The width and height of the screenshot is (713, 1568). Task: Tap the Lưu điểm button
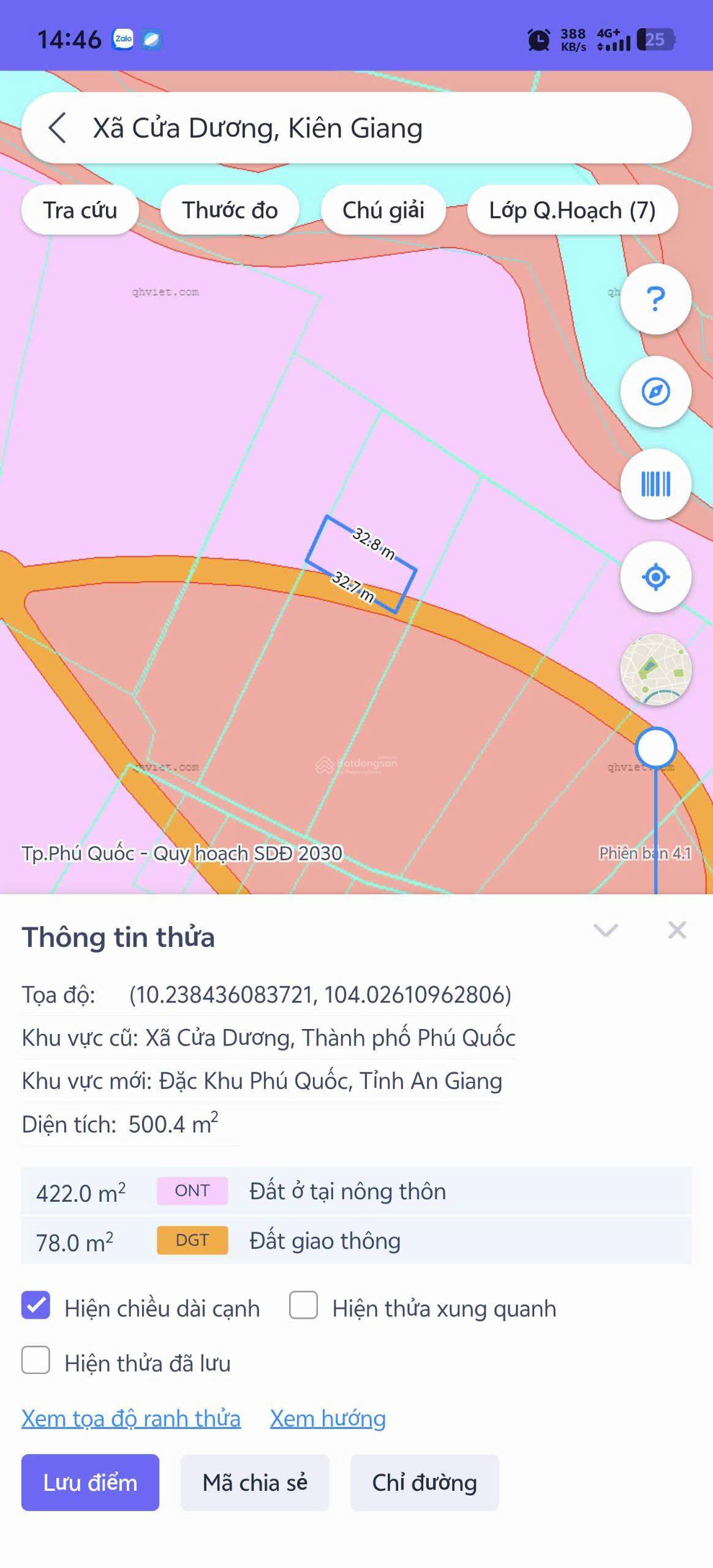coord(90,1482)
